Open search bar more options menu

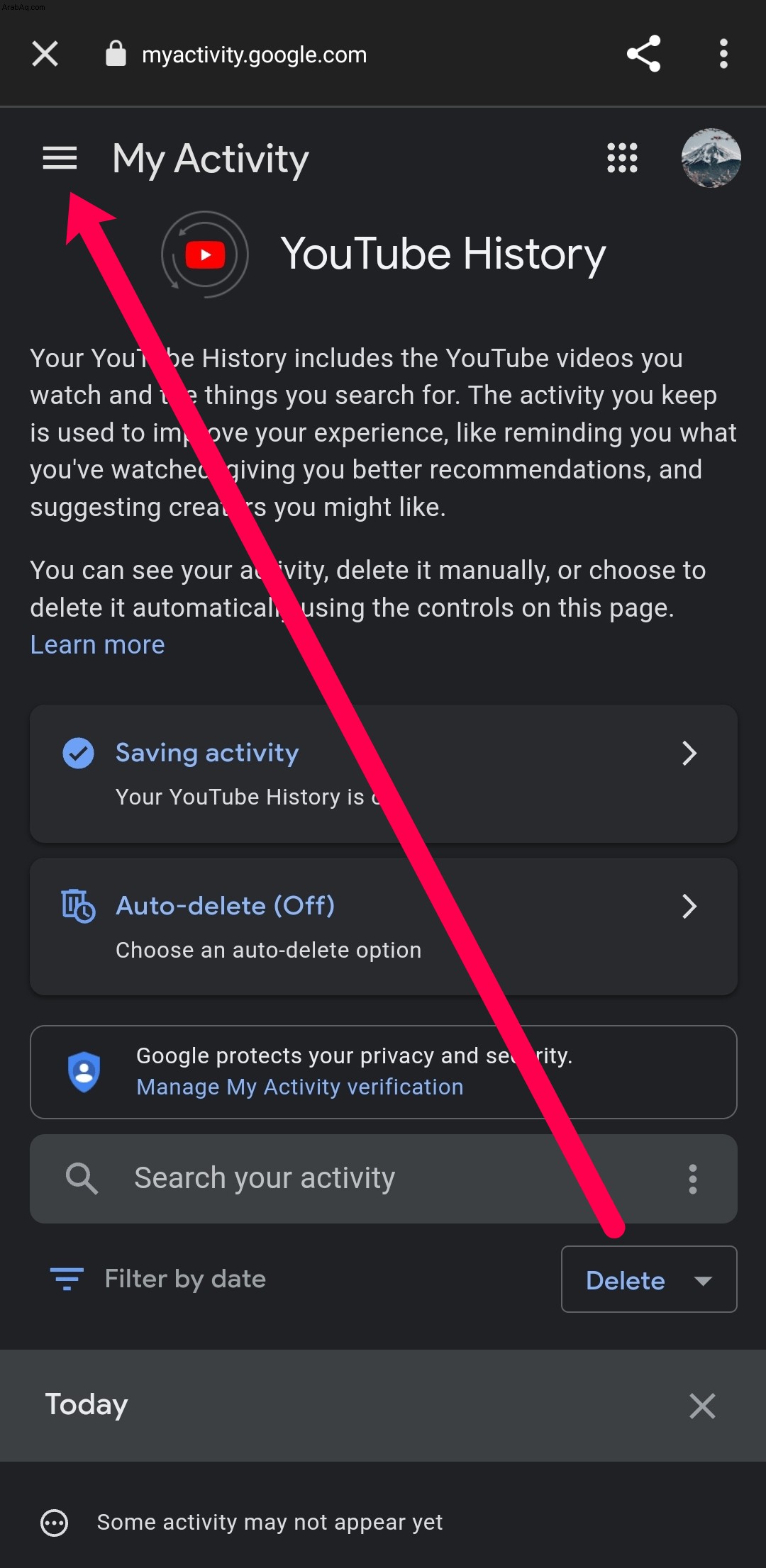click(x=692, y=1178)
